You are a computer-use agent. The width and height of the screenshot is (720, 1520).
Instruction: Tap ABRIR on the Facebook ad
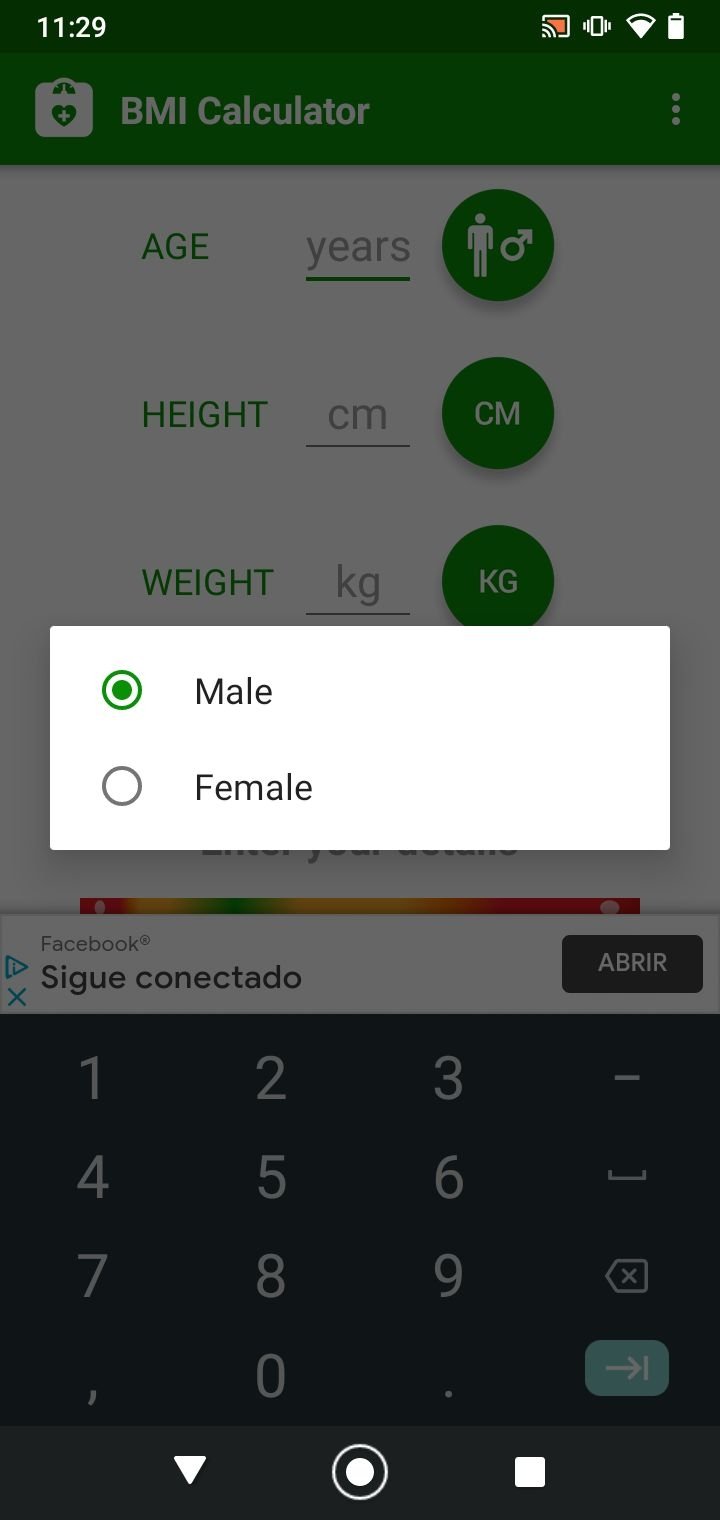632,963
